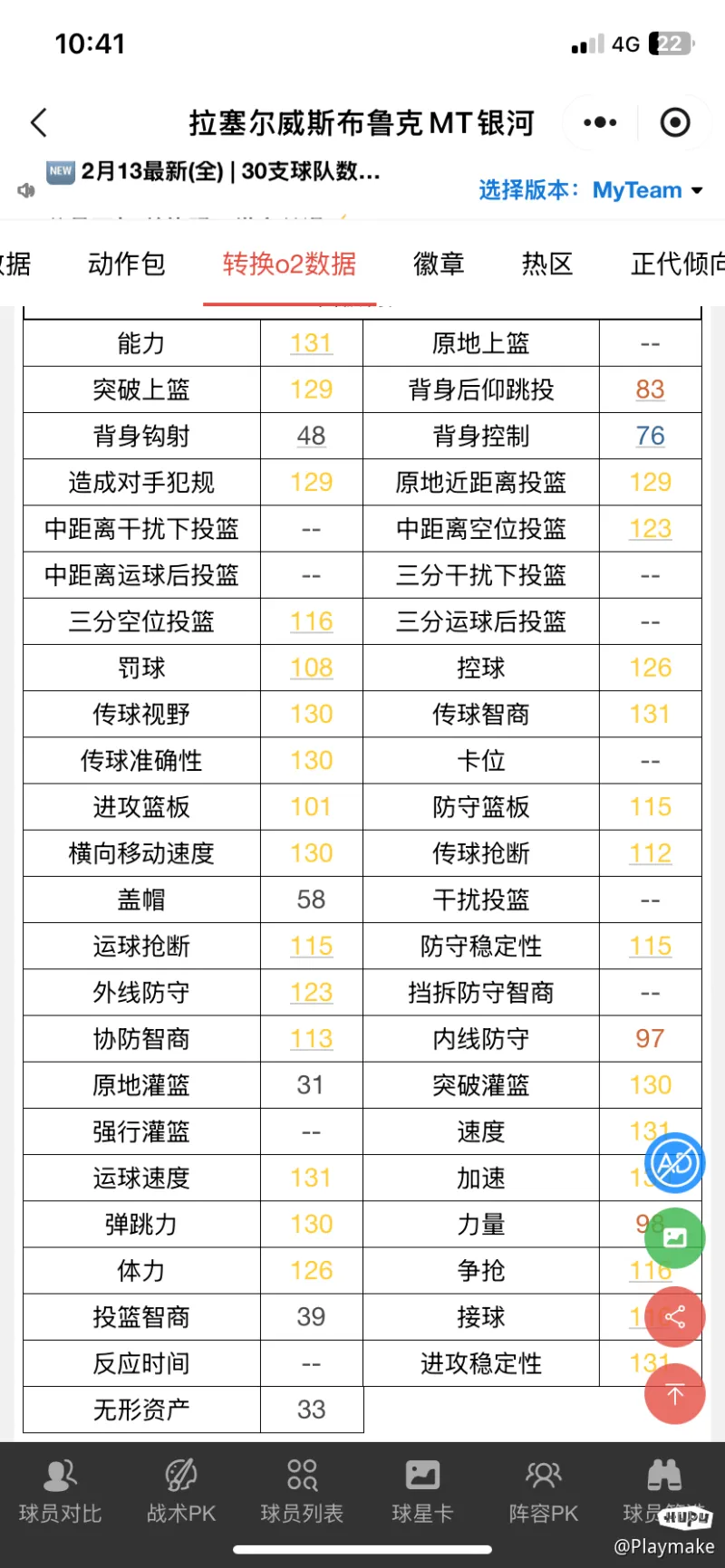
Task: Tap the blue AD floating button
Action: (x=674, y=1163)
